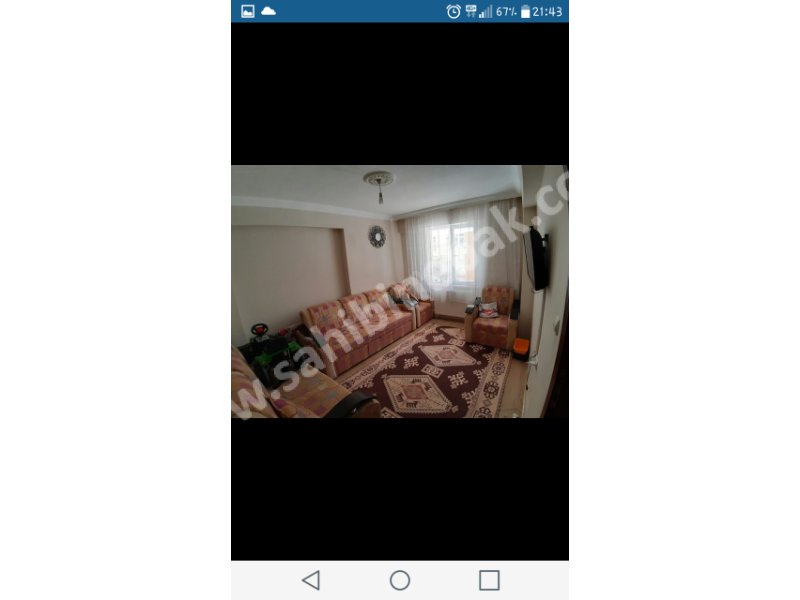Viewport: 800px width, 600px height.
Task: Open the recent apps overview
Action: pos(489,580)
